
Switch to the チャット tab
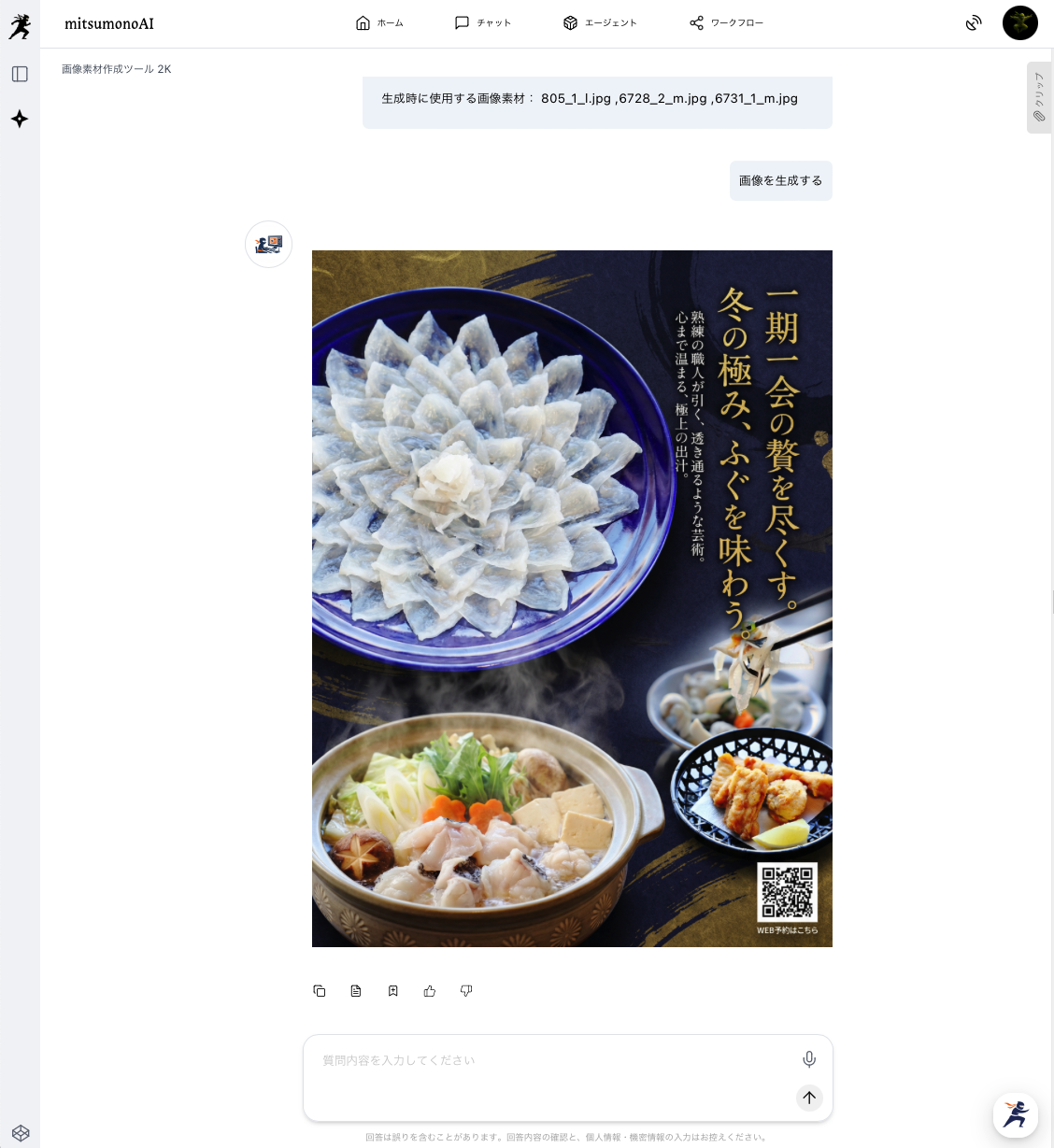tap(483, 23)
